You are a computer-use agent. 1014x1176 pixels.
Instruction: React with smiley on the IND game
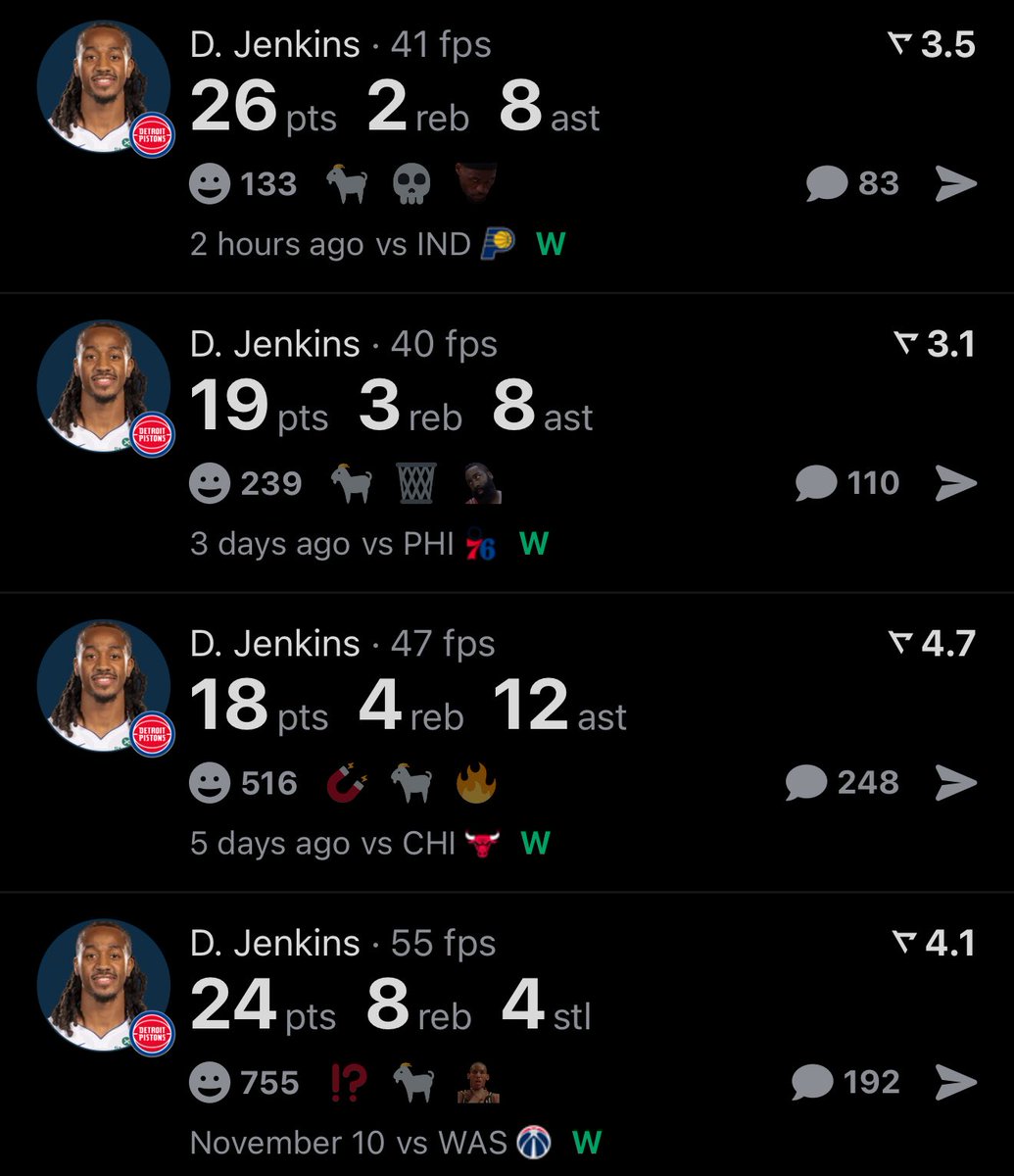coord(210,183)
